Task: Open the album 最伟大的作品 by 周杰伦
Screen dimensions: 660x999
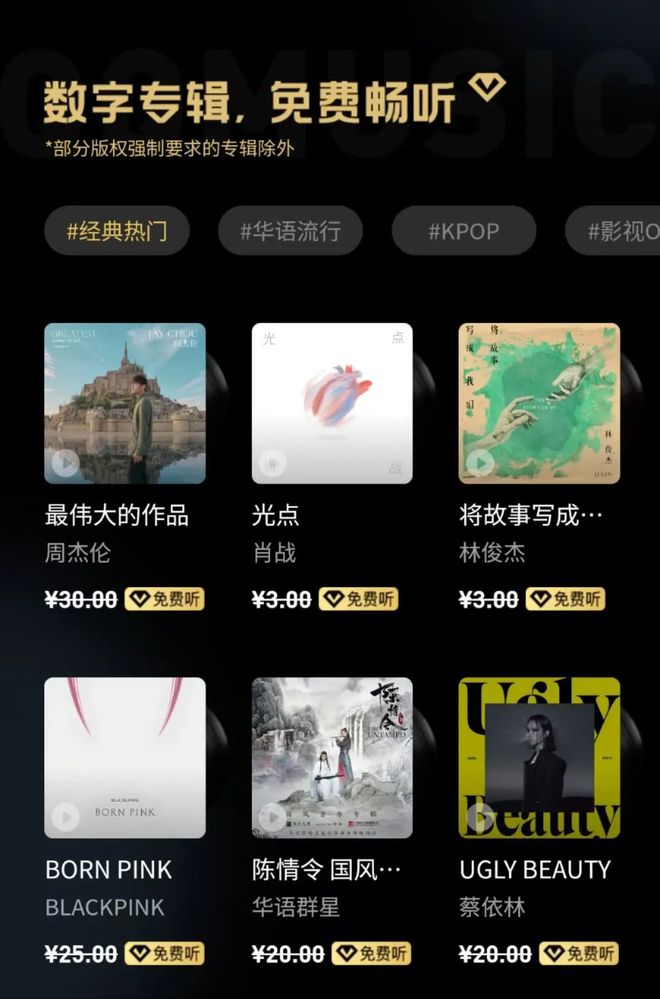Action: (x=125, y=403)
